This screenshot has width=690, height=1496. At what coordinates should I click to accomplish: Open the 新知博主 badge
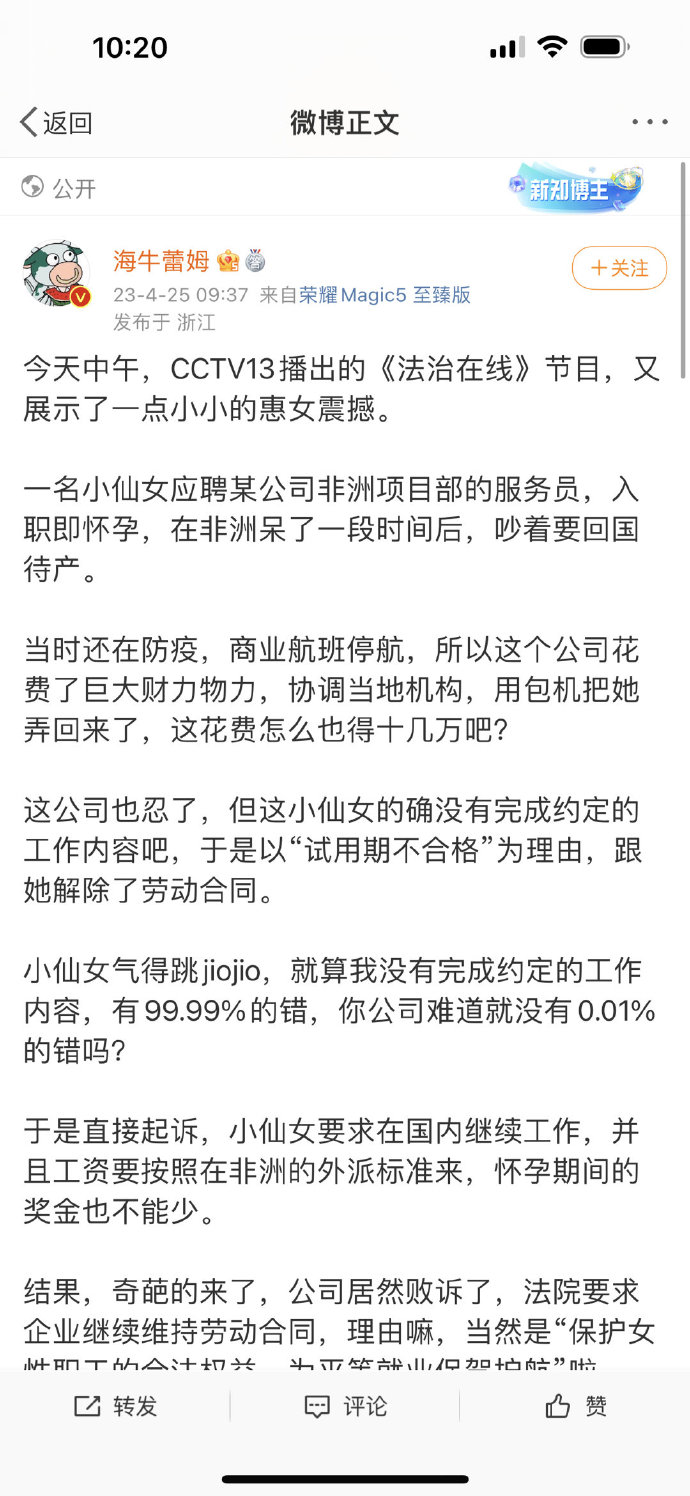coord(576,188)
